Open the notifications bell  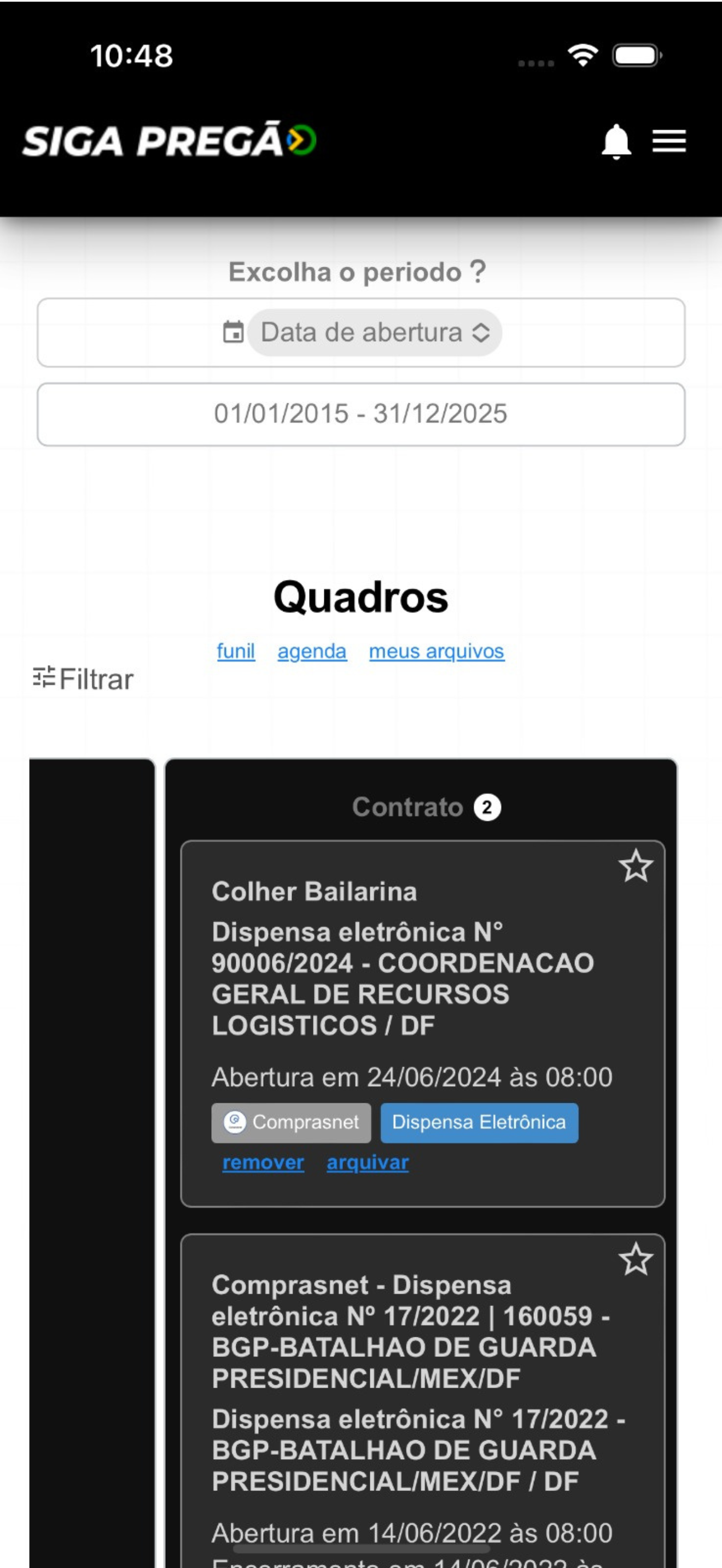pyautogui.click(x=616, y=141)
